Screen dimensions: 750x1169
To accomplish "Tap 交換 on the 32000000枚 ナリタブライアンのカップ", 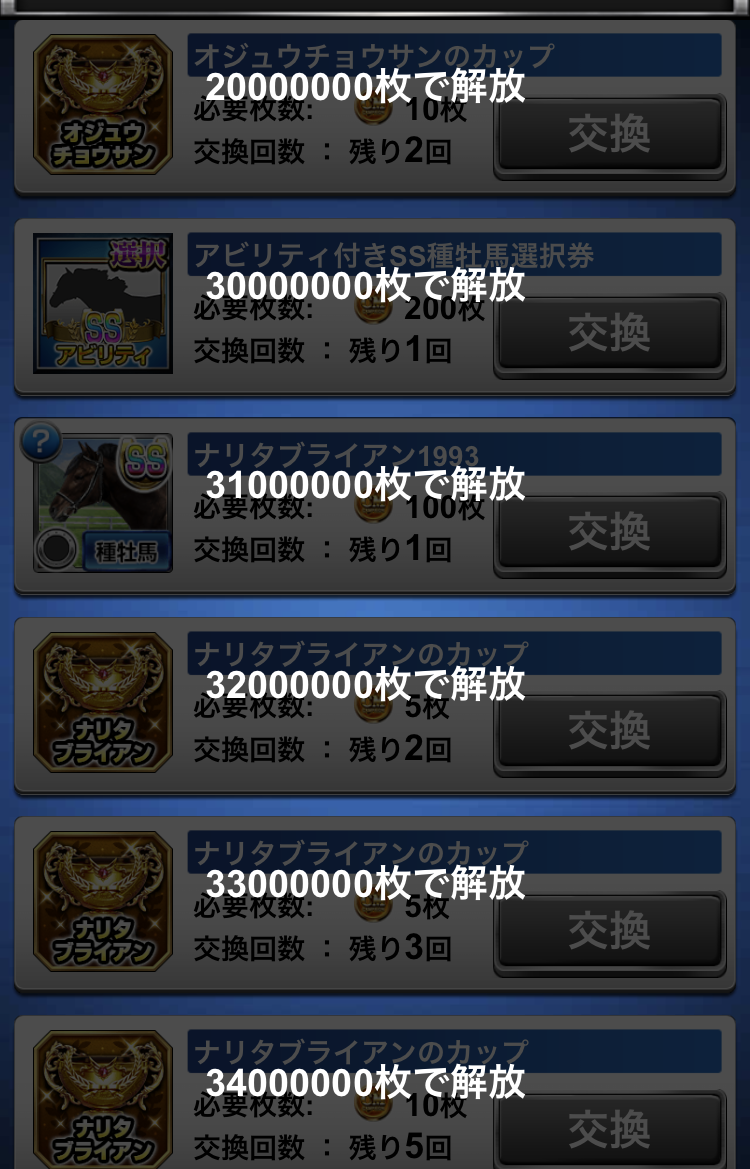I will (609, 731).
